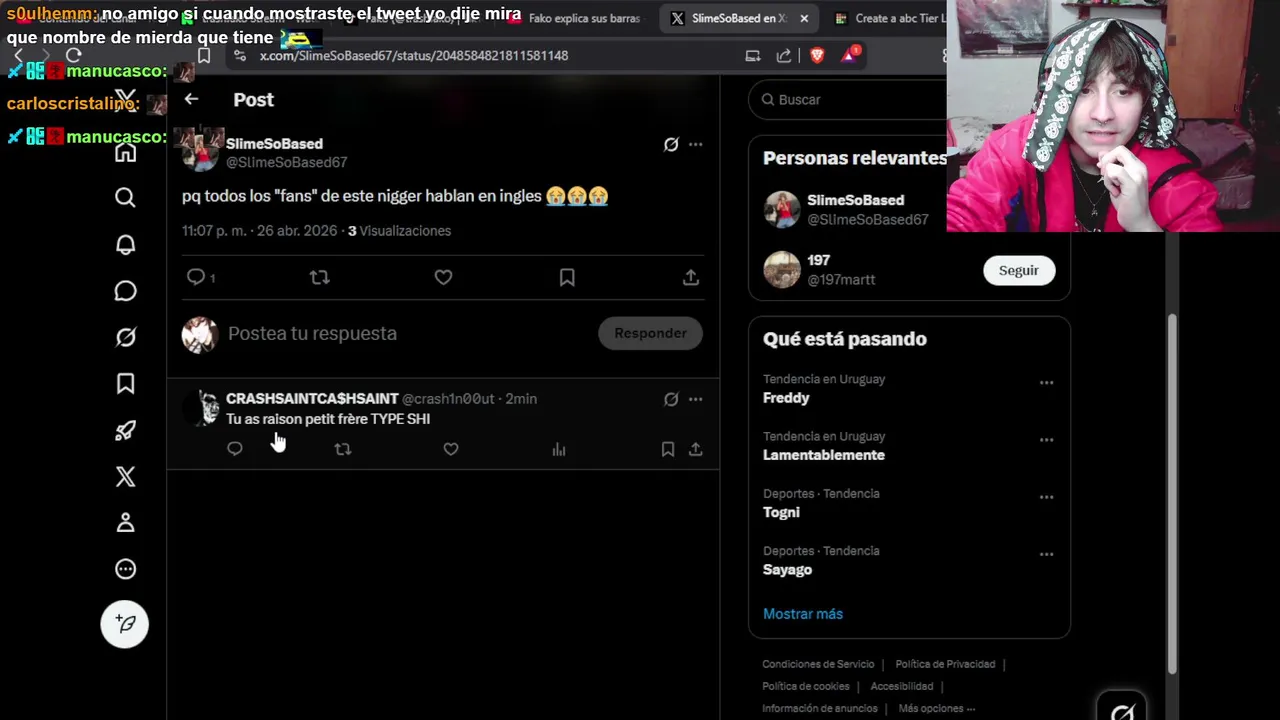
Task: Compose a new post with the round button
Action: coord(125,623)
